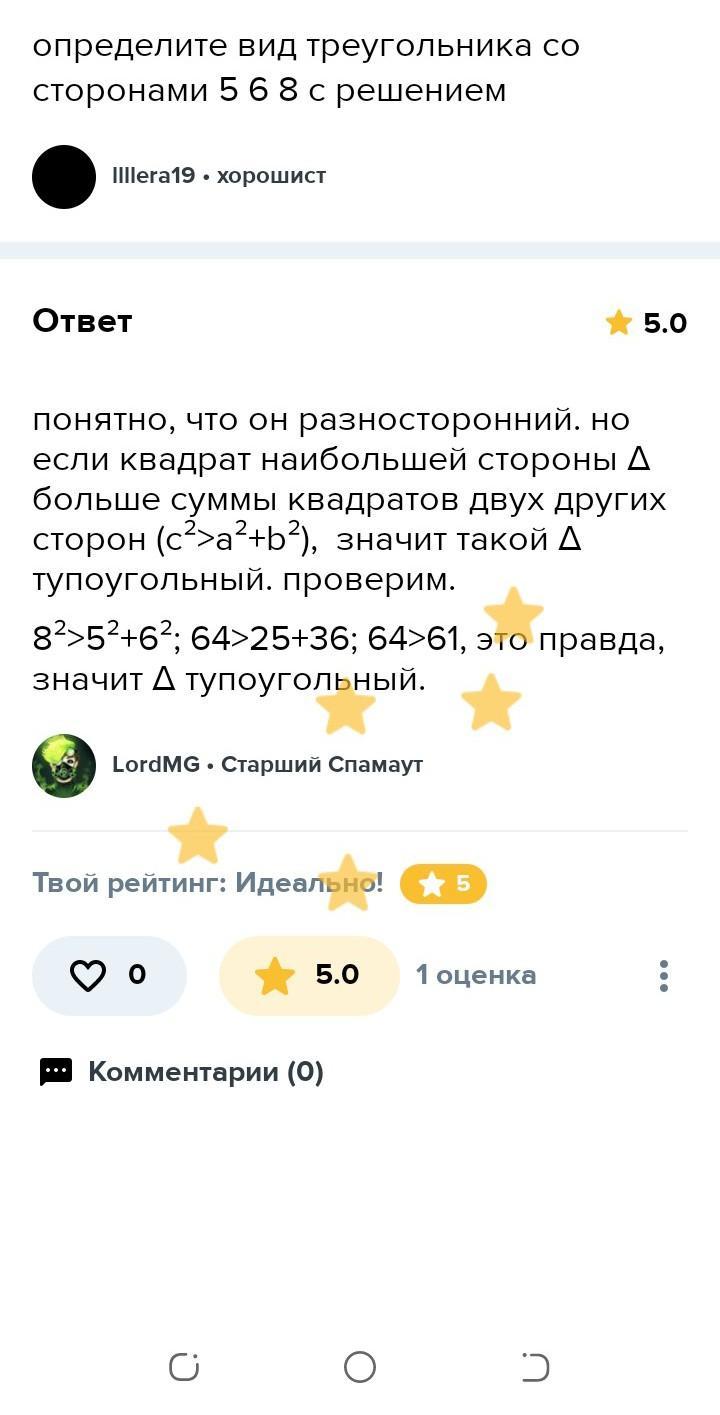Viewport: 720px width, 1415px height.
Task: Go to system home screen
Action: 360,1367
